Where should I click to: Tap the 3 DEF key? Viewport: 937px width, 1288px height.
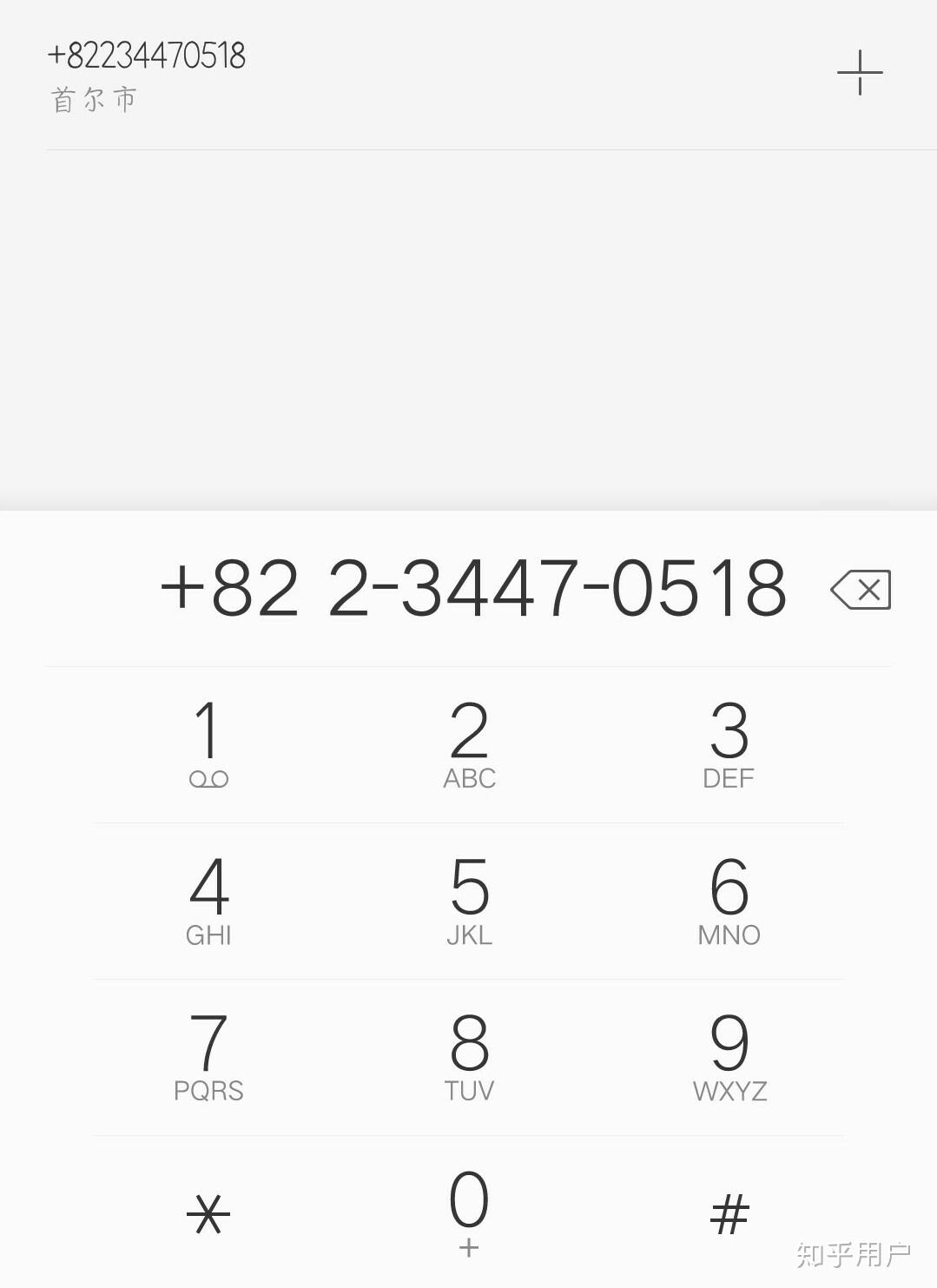729,744
